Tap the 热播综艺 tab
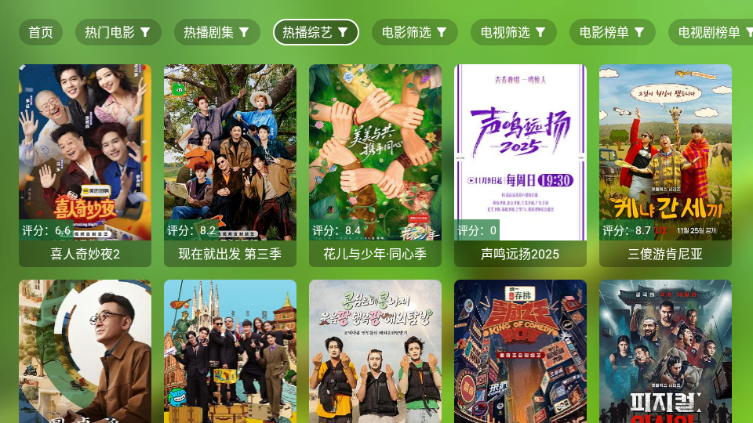The height and width of the screenshot is (423, 753). tap(316, 32)
